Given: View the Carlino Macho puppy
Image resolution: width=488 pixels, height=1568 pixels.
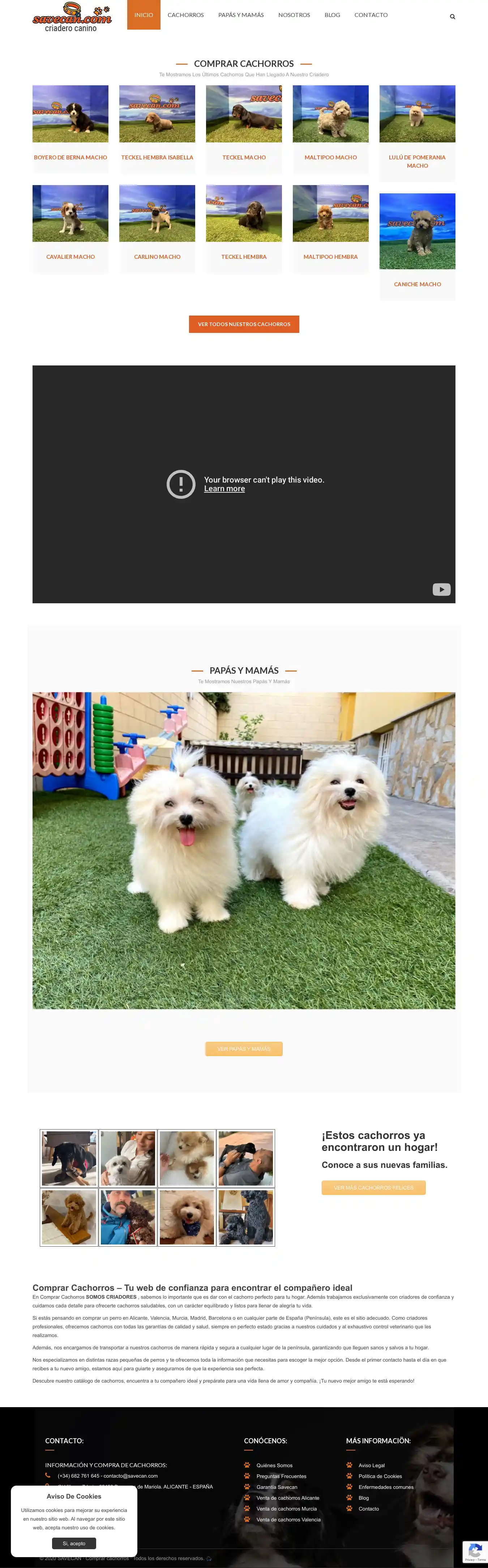Looking at the screenshot, I should 157,257.
